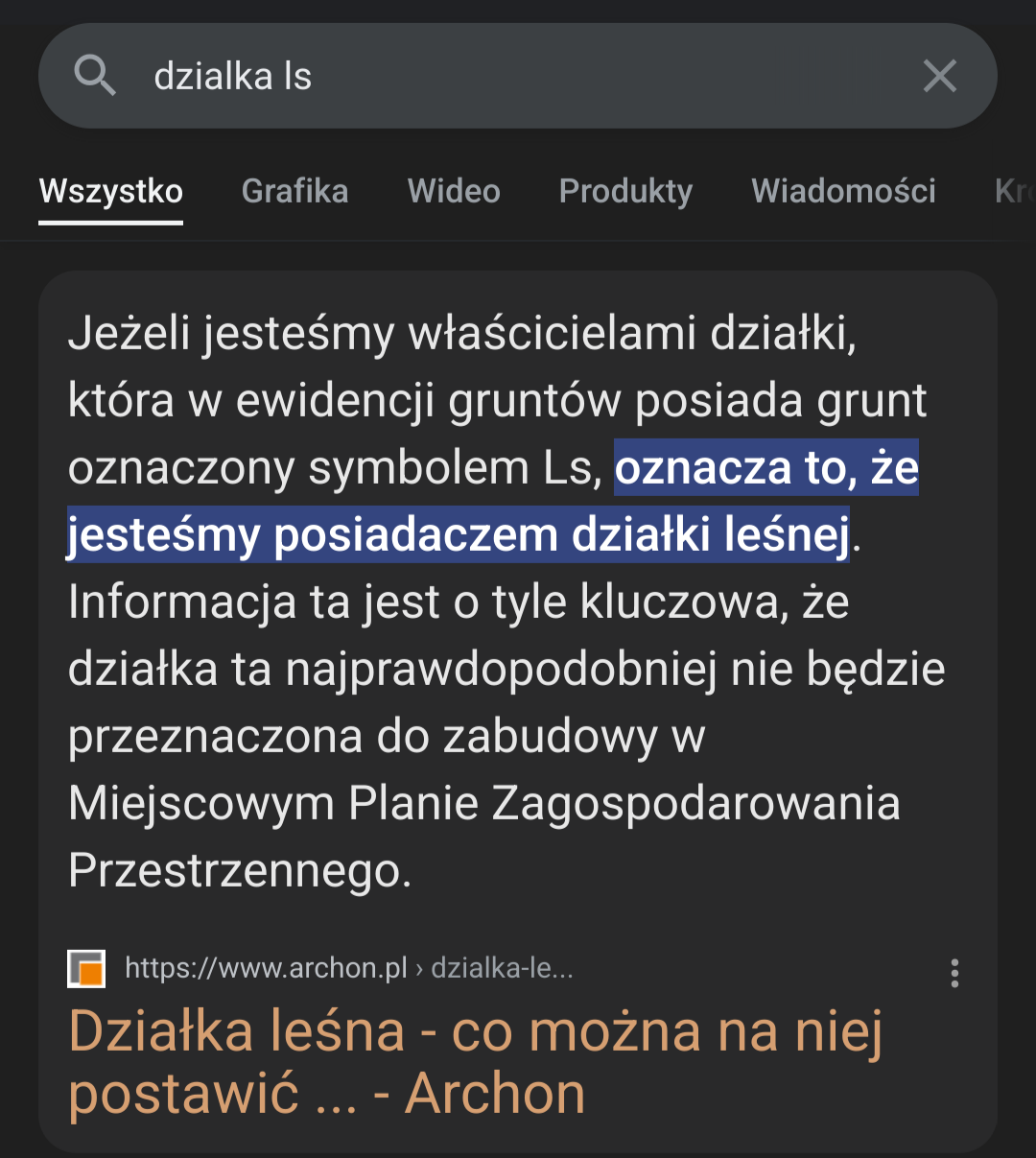Switch to the Grafika tab
Viewport: 1036px width, 1158px height.
[294, 191]
